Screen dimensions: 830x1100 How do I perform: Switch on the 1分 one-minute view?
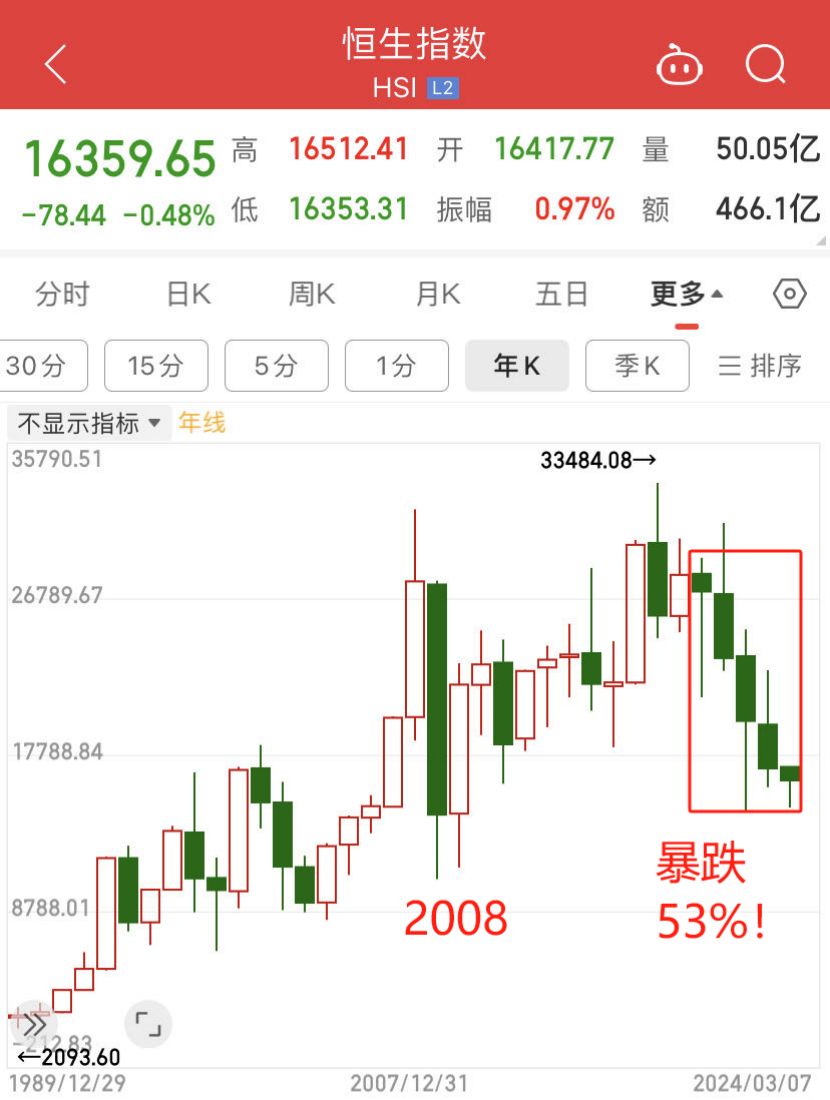396,366
